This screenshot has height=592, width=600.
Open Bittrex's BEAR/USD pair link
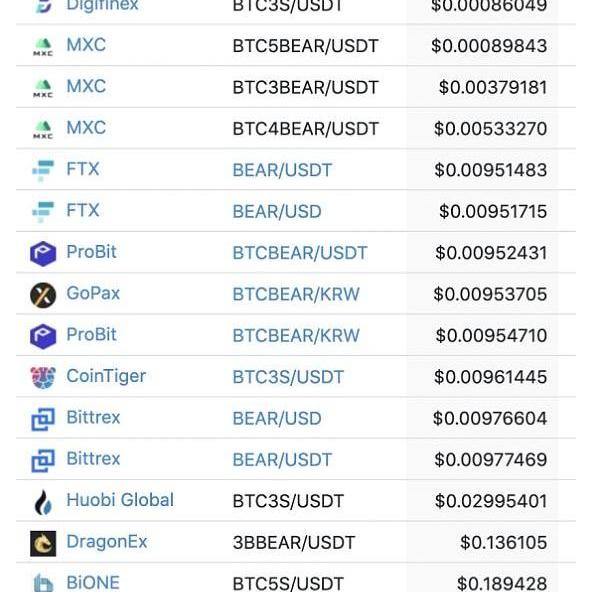click(277, 418)
